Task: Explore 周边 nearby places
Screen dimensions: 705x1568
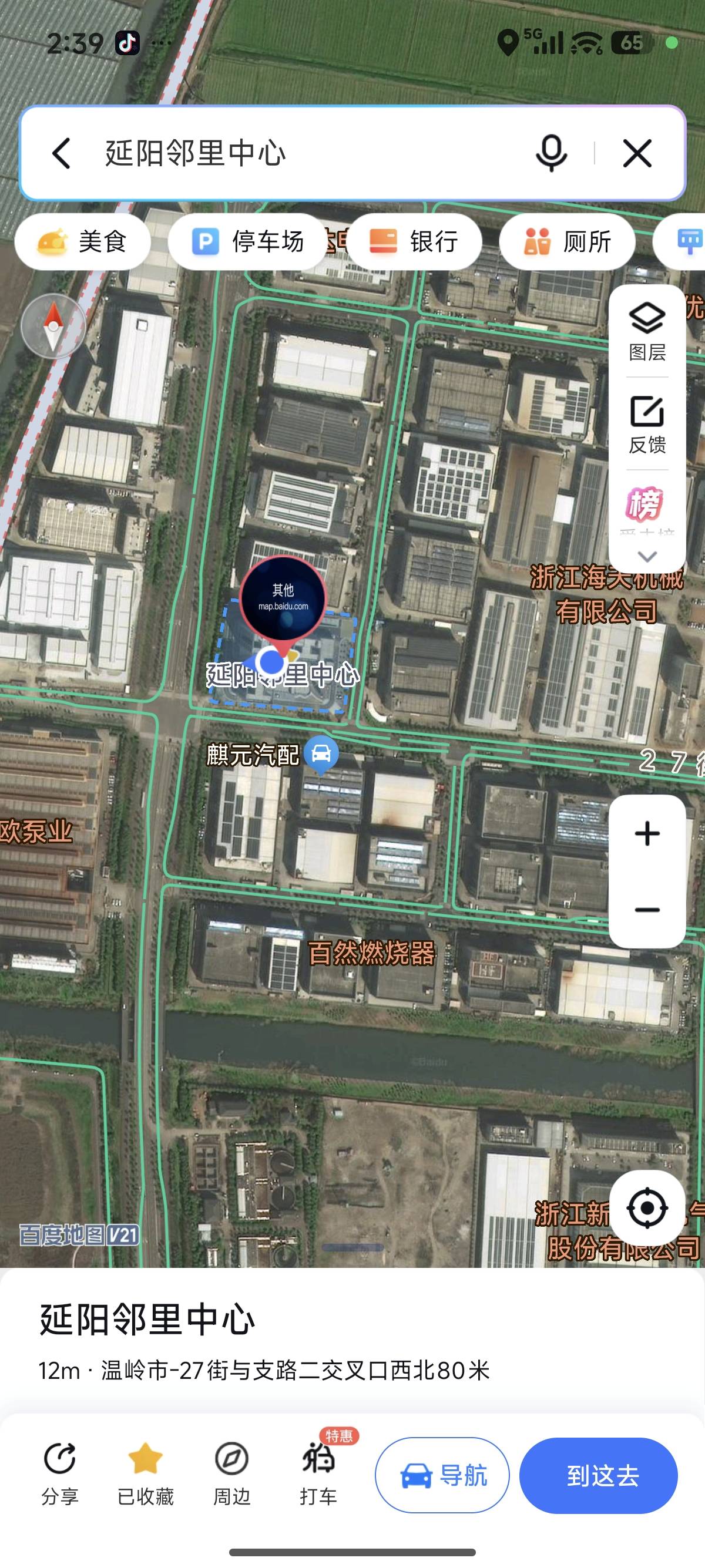Action: (231, 1473)
